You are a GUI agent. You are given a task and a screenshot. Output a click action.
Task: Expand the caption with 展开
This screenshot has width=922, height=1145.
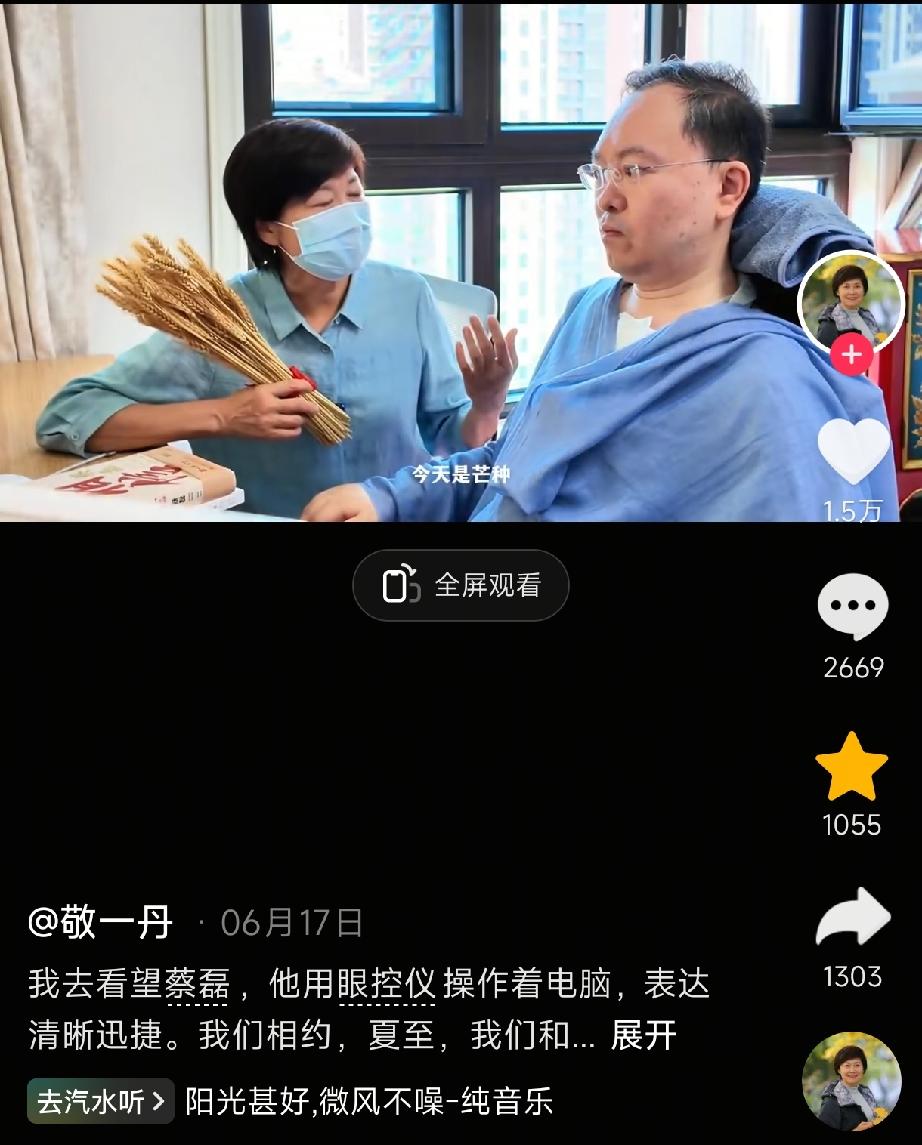coord(643,1035)
